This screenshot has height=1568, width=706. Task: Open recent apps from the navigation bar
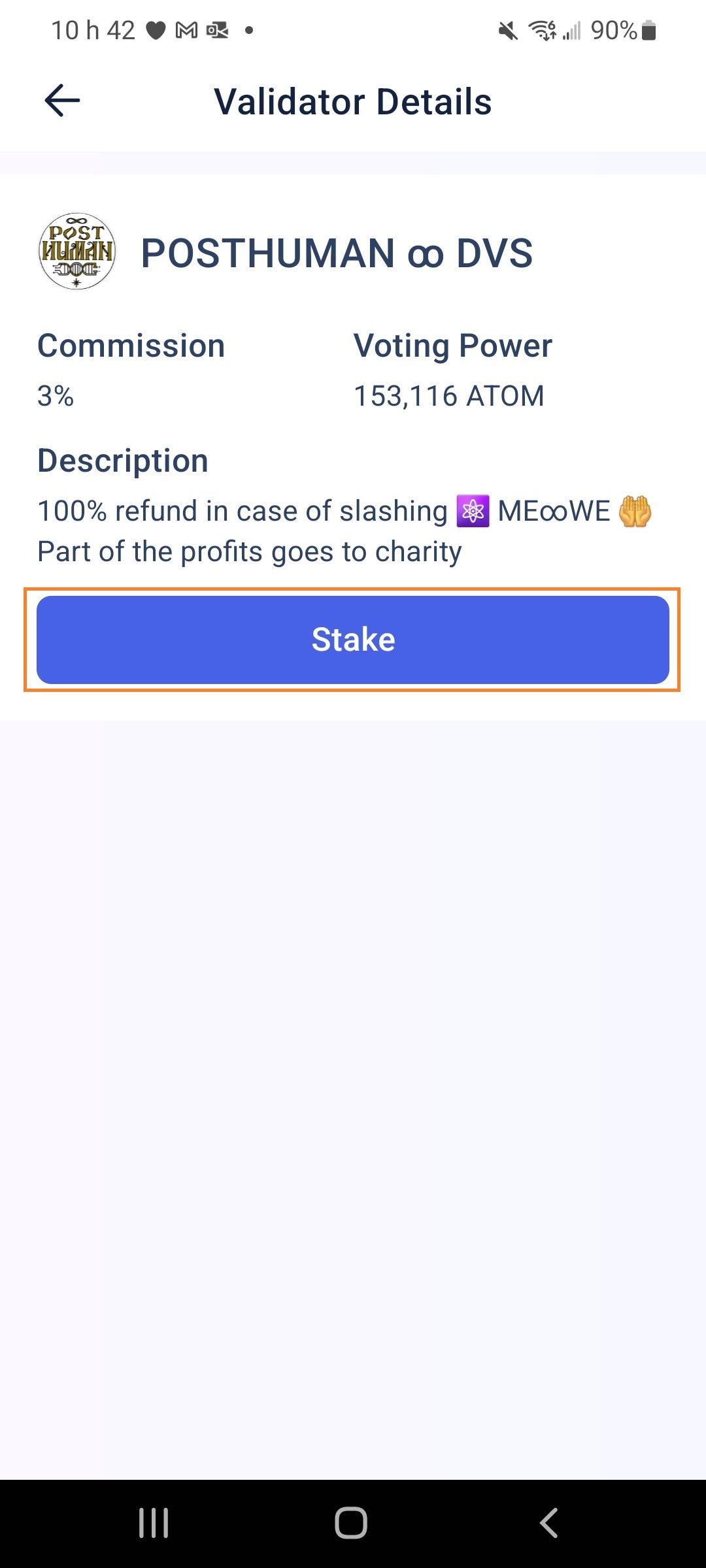tap(154, 1523)
